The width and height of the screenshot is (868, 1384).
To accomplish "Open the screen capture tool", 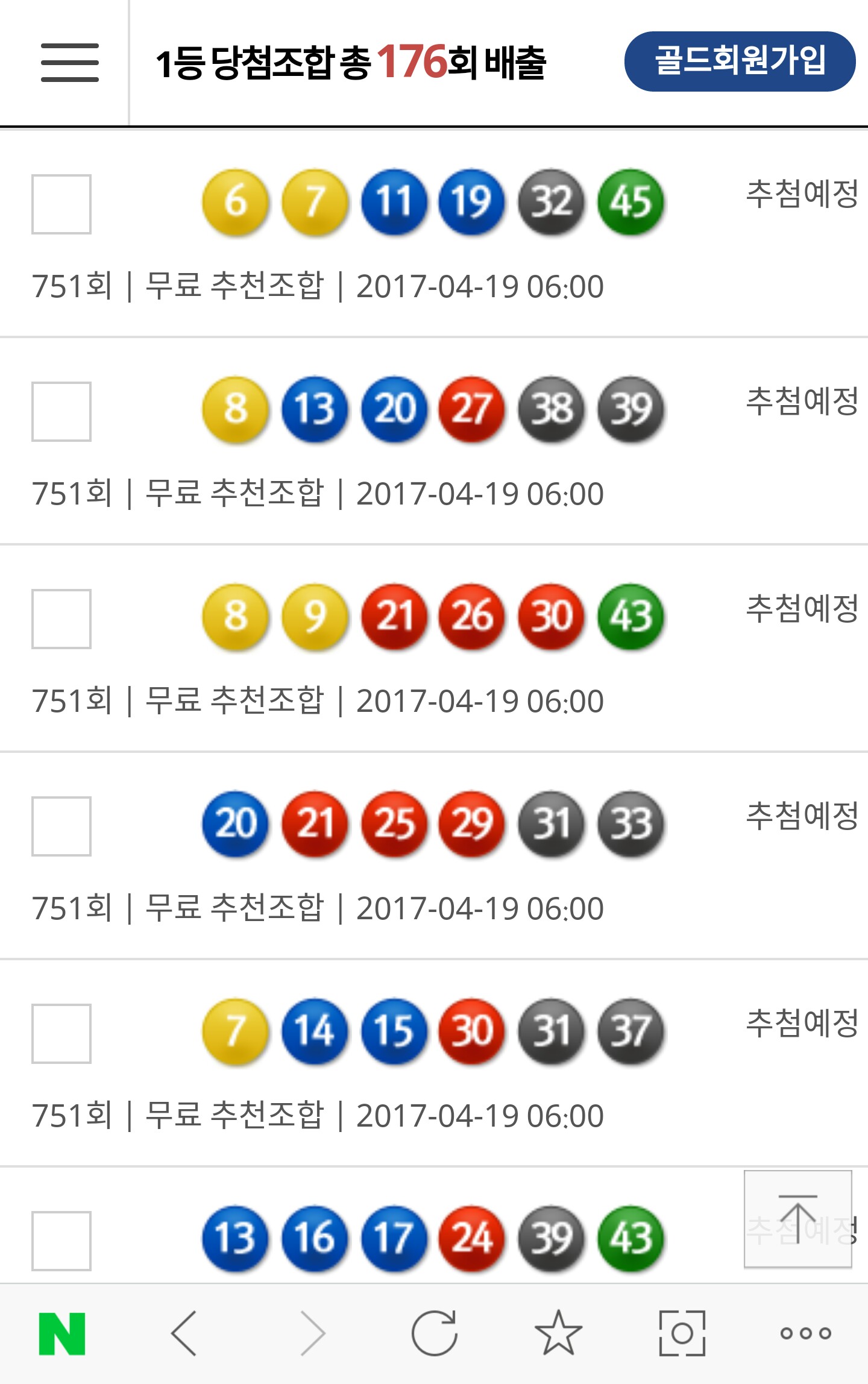I will tap(682, 1333).
